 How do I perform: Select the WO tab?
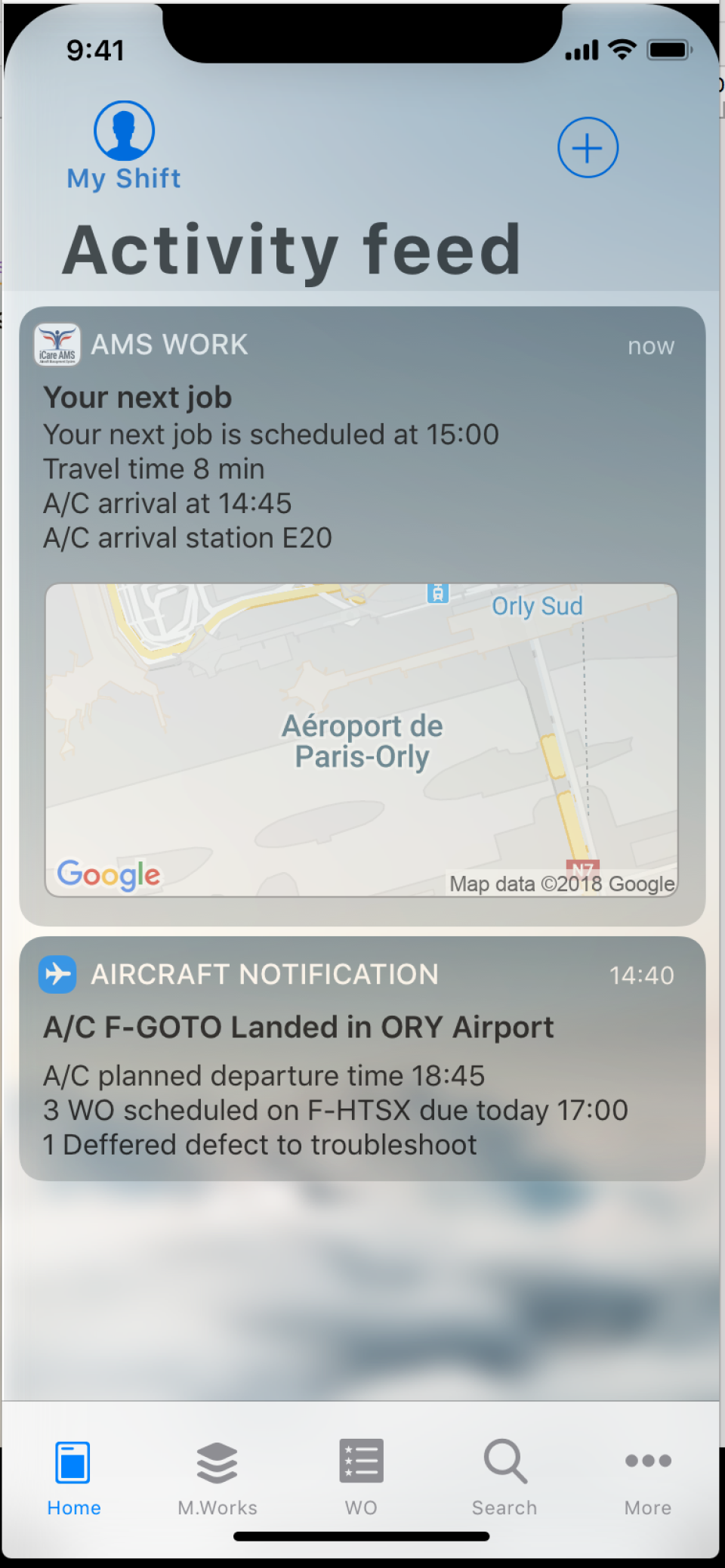coord(361,1477)
